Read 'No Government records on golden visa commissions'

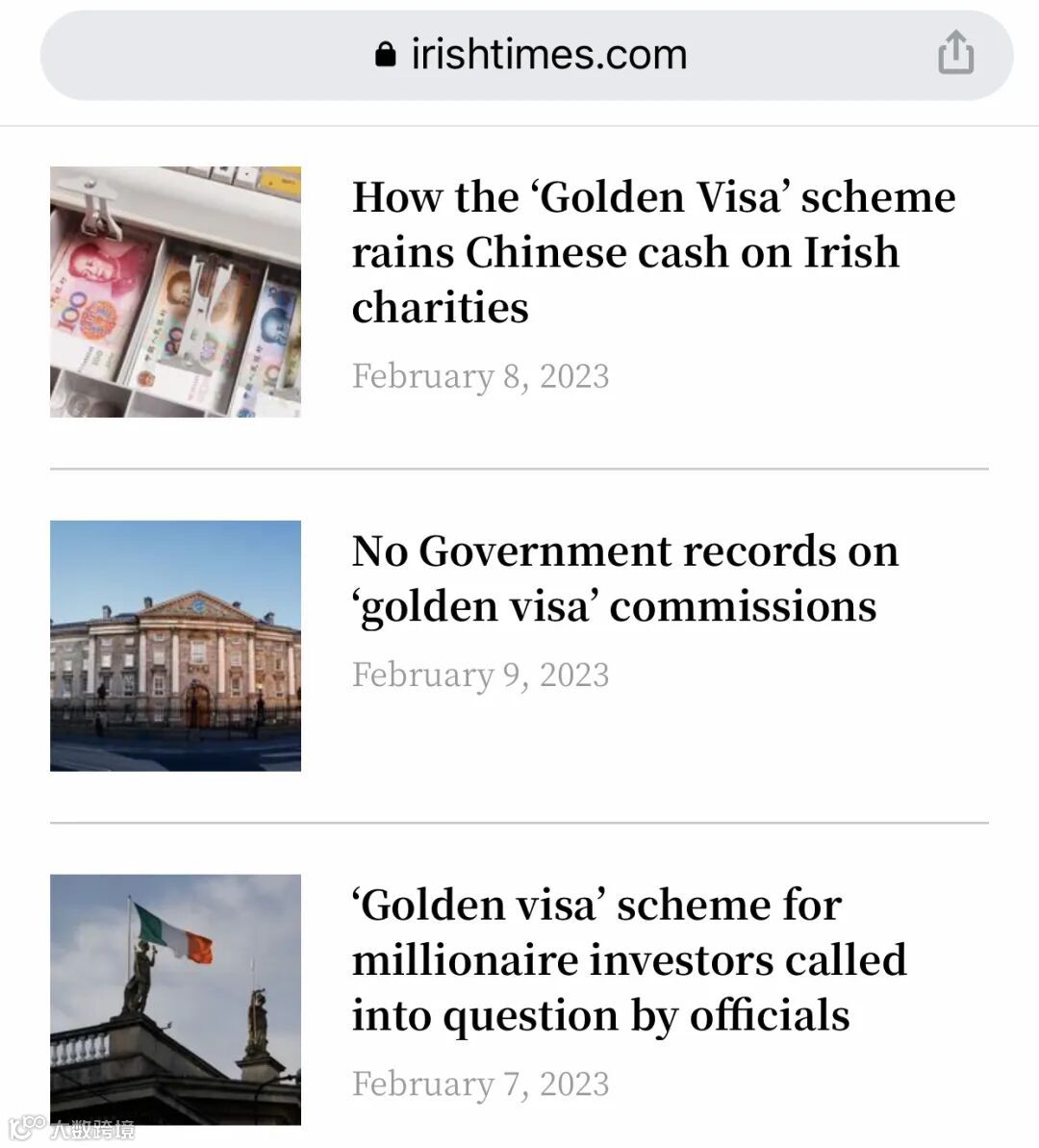624,578
